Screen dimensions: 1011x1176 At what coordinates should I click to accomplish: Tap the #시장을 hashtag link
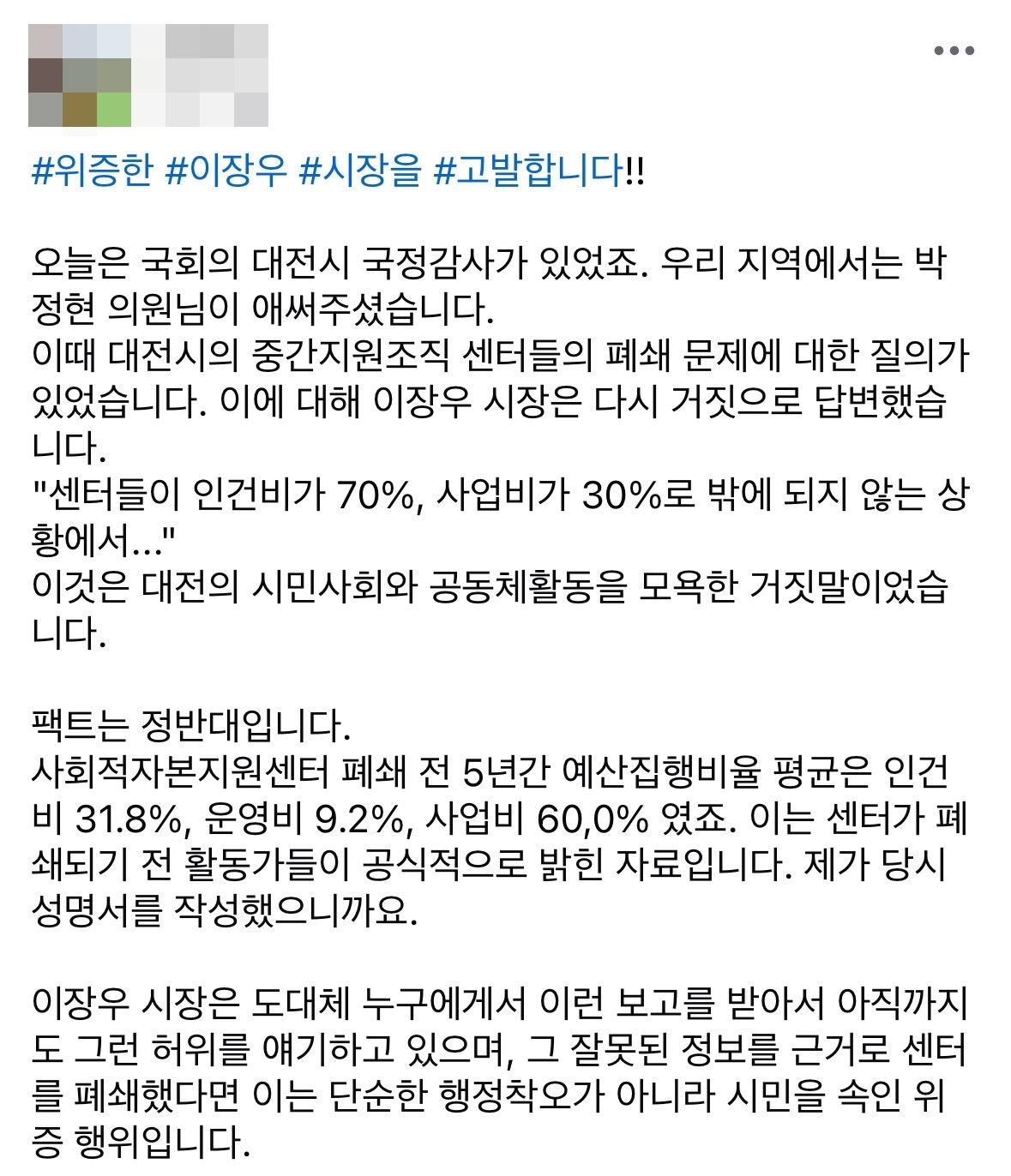click(360, 171)
